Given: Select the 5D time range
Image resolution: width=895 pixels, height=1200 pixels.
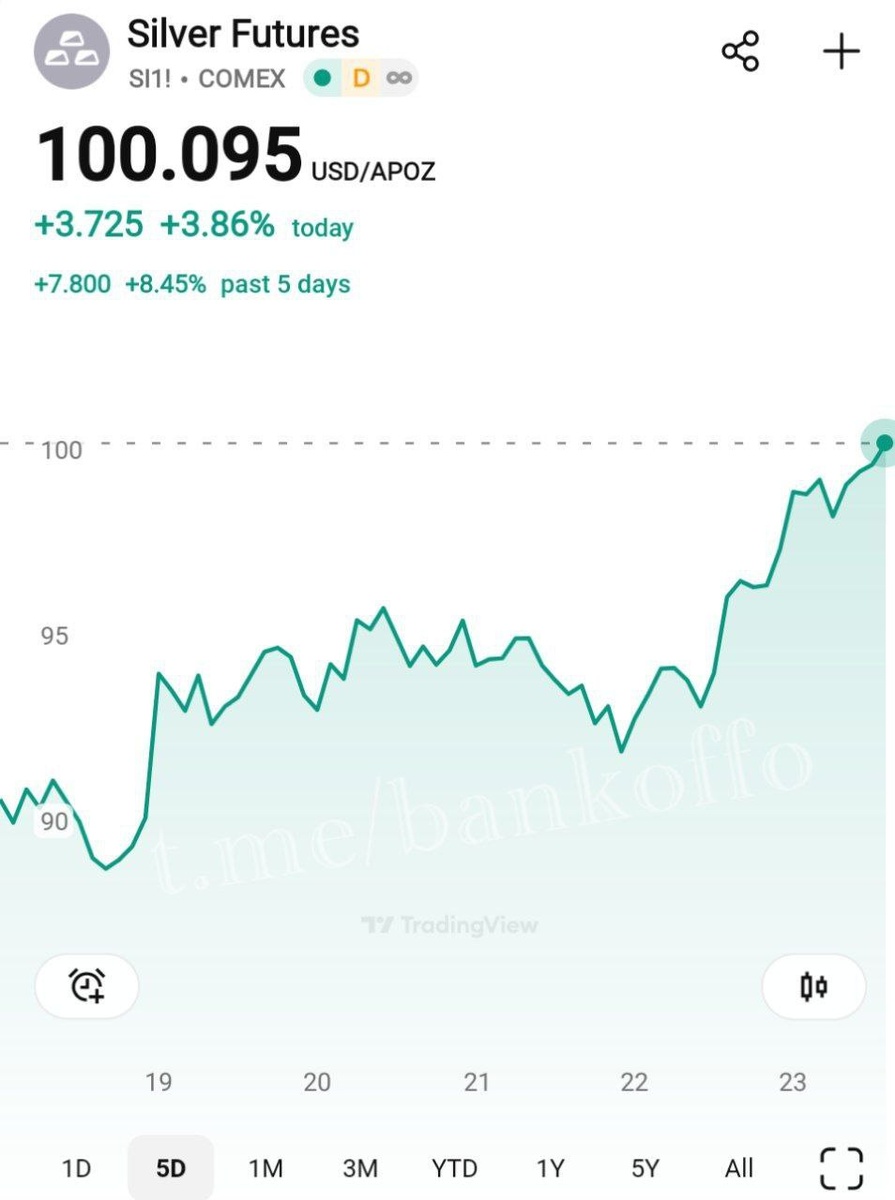Looking at the screenshot, I should click(170, 1168).
